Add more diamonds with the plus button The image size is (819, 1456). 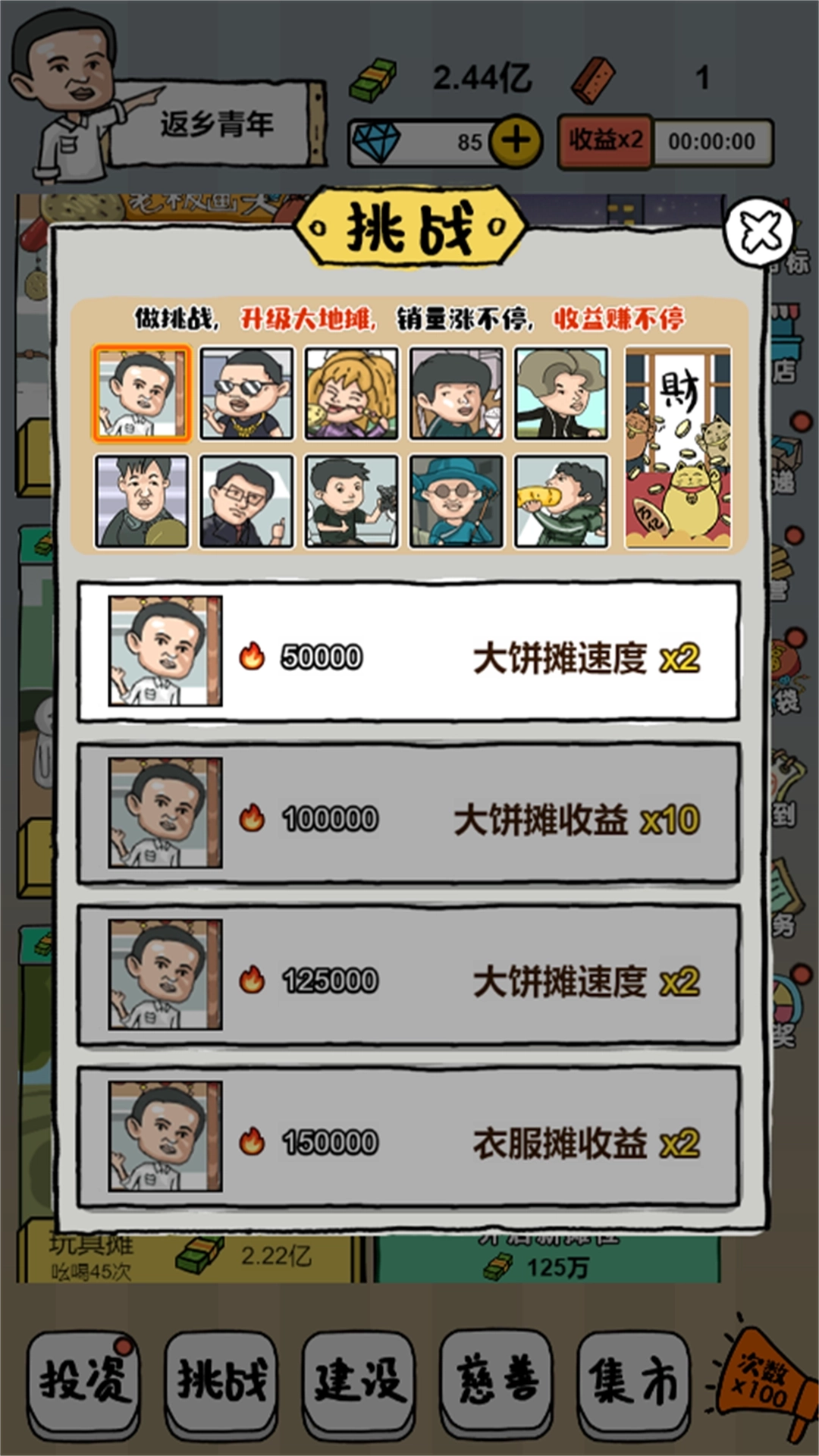pos(516,141)
